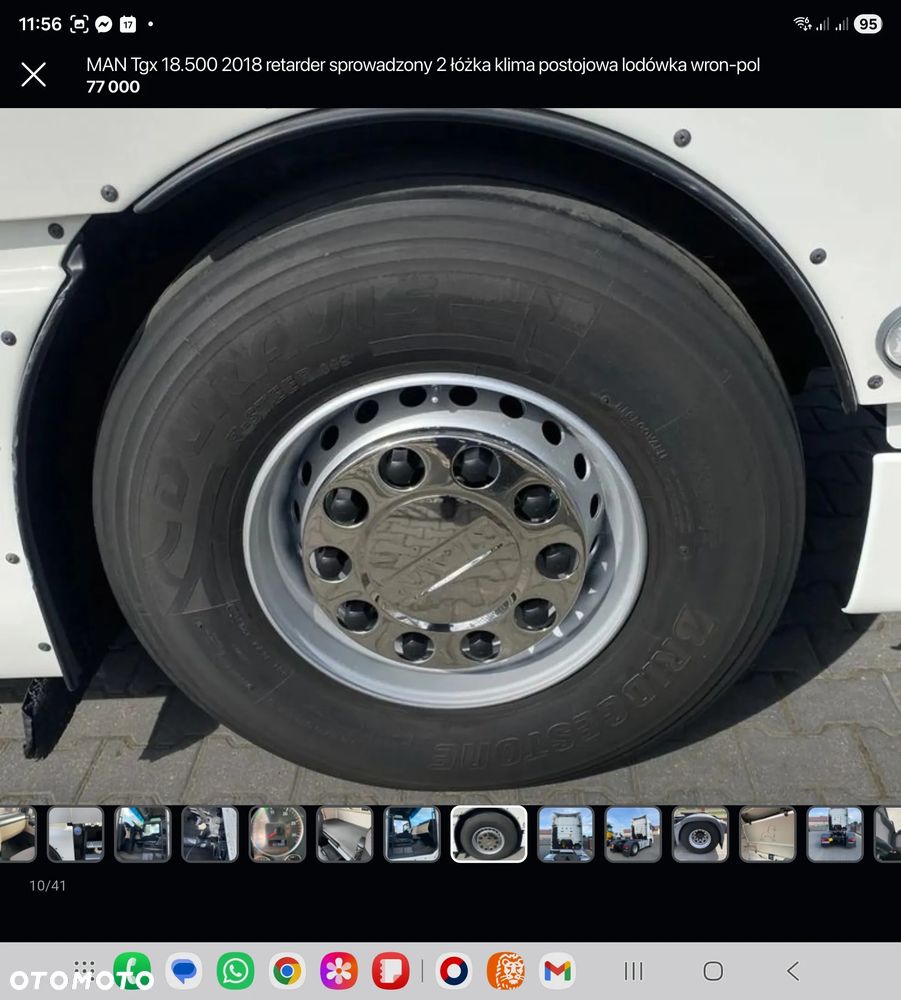View the non-highlighted wheel thumbnail further right
The height and width of the screenshot is (1000, 901).
pos(700,834)
